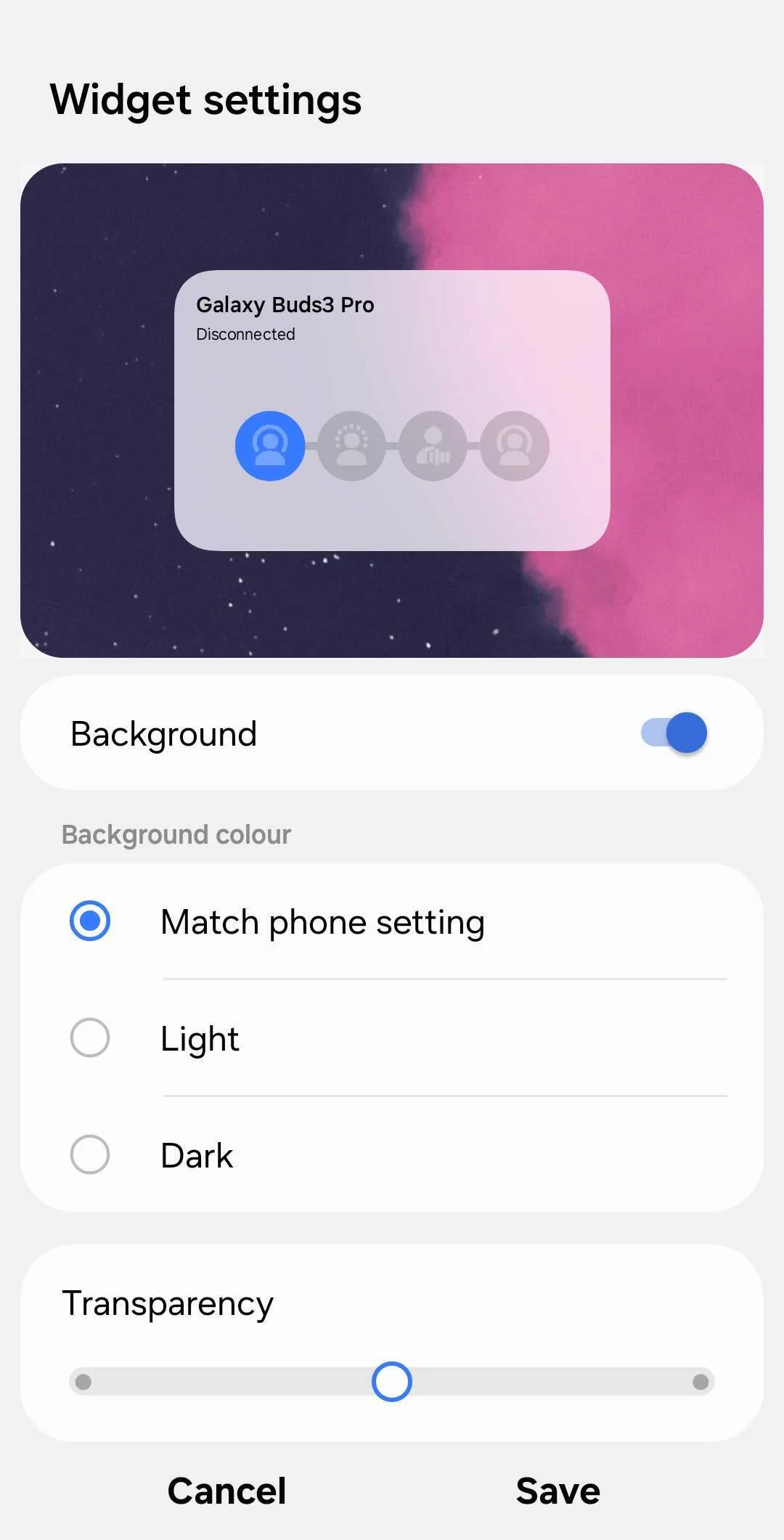Pick the Dark background colour
The width and height of the screenshot is (784, 1540).
[x=90, y=1154]
